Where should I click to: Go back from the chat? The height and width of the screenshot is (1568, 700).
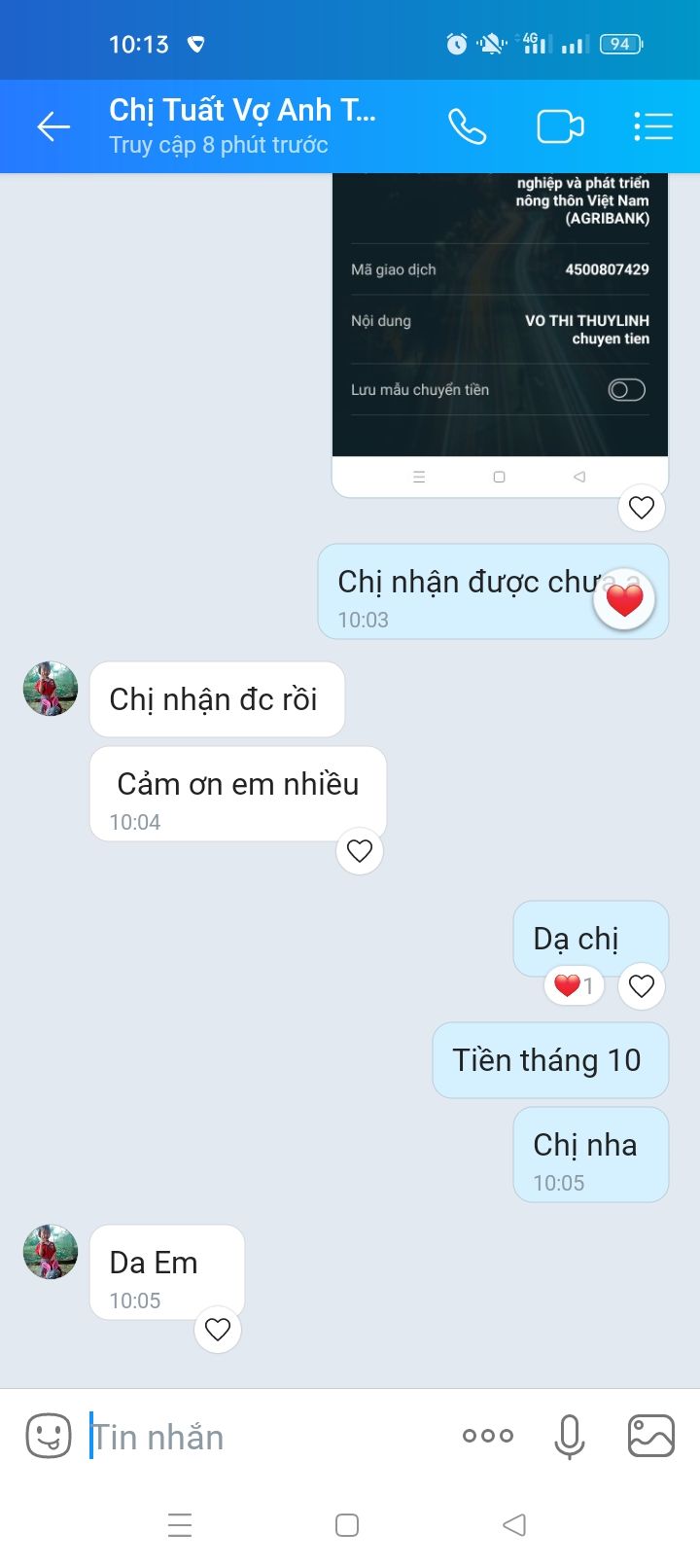pos(53,126)
